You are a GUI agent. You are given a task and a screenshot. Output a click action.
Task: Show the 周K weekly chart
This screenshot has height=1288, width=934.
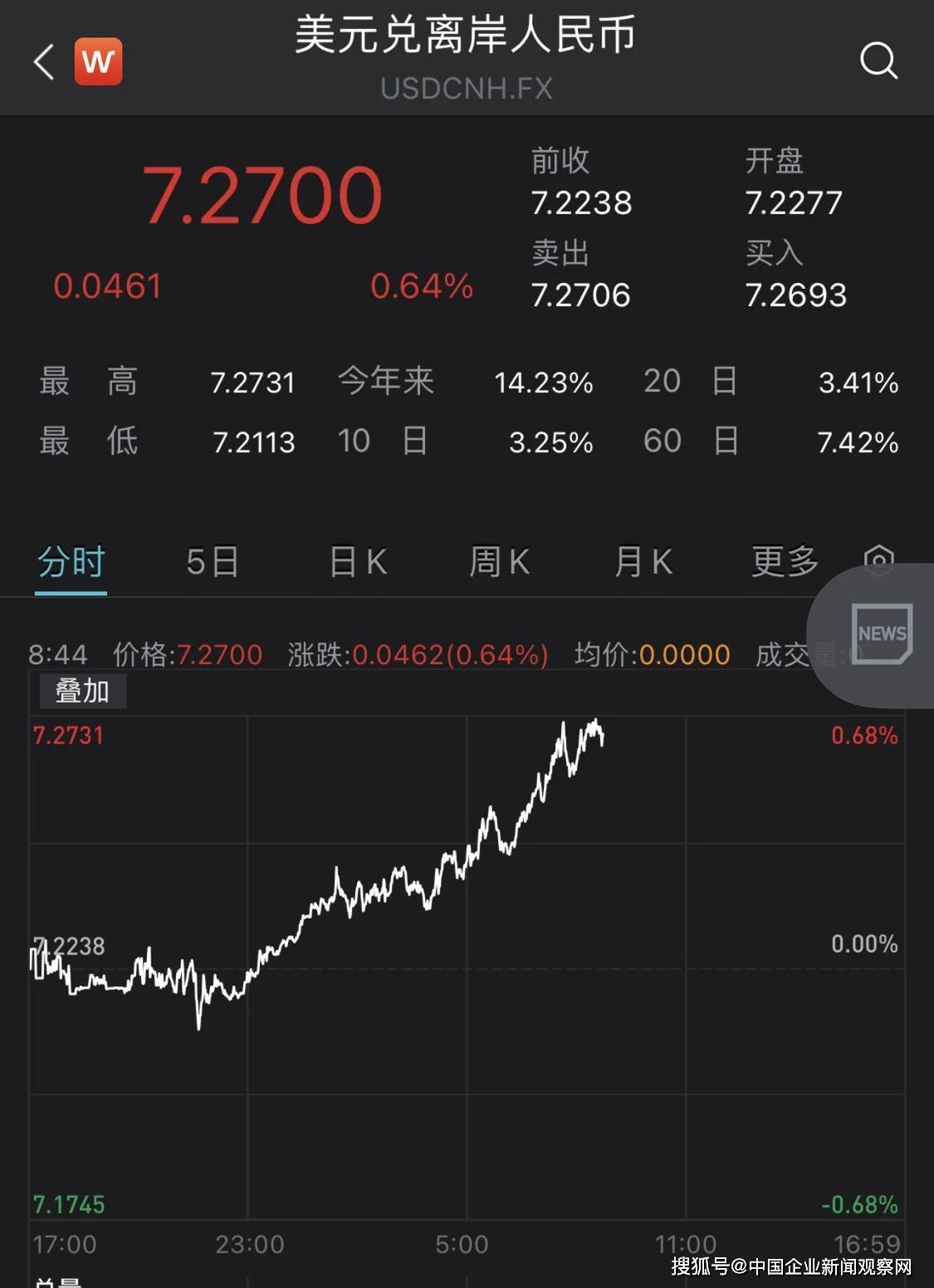(499, 563)
